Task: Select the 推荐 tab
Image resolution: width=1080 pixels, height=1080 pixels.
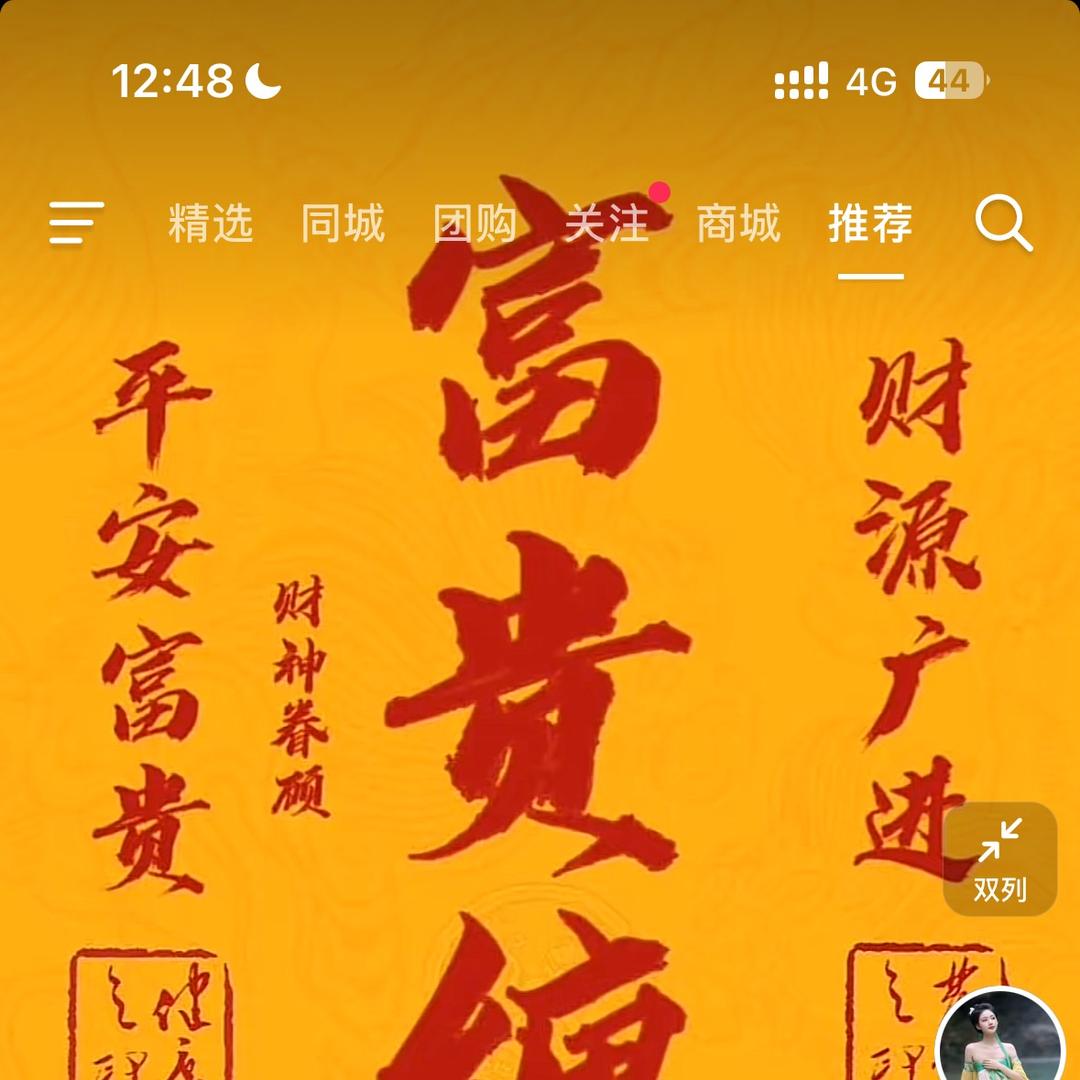Action: [870, 222]
